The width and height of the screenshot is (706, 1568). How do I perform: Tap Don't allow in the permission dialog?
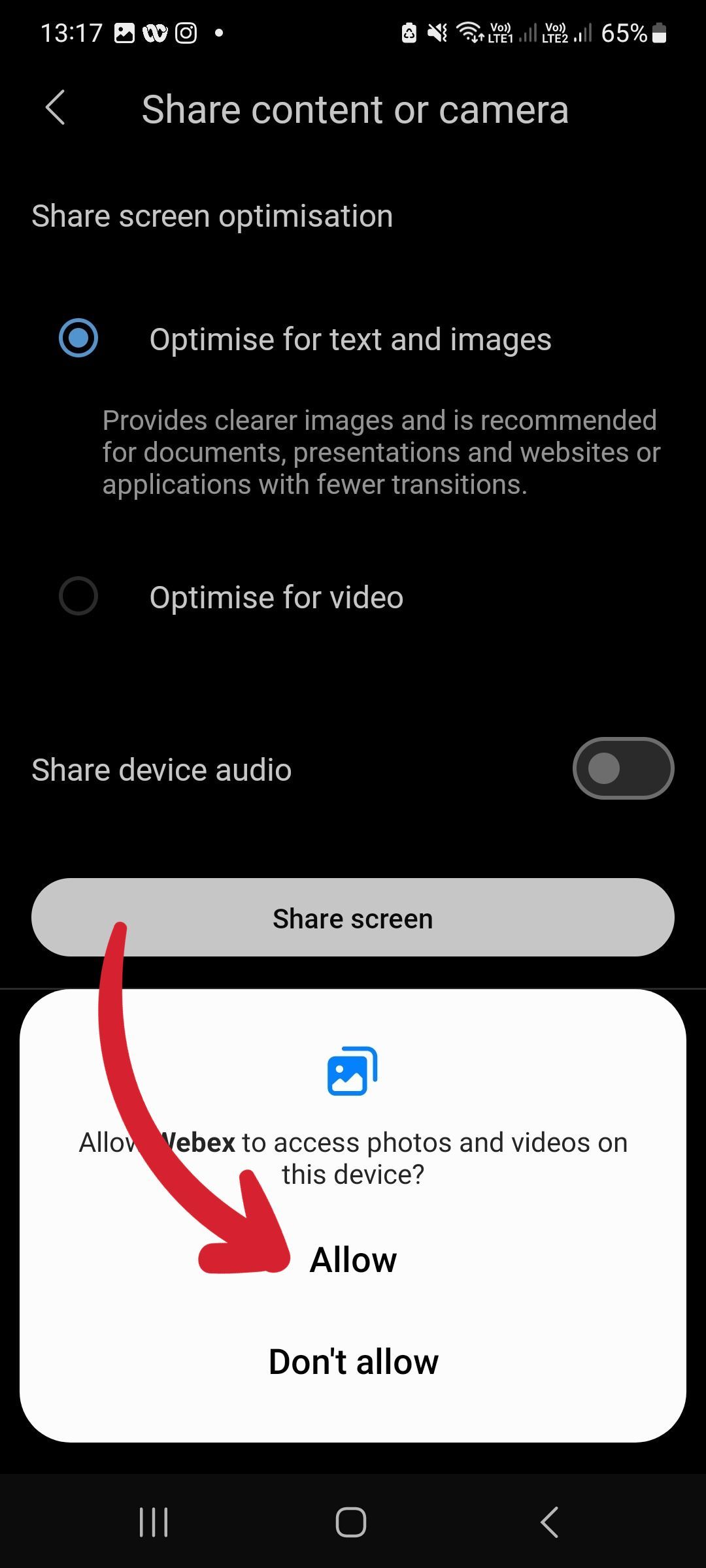click(353, 1361)
